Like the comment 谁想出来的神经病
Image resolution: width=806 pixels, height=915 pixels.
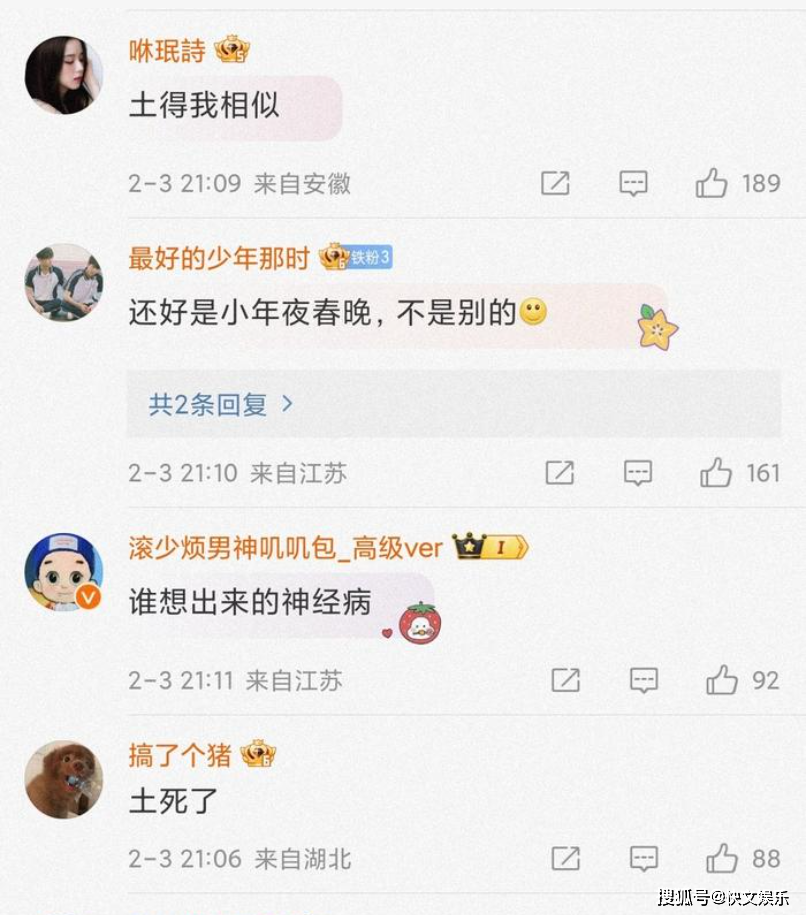click(721, 680)
